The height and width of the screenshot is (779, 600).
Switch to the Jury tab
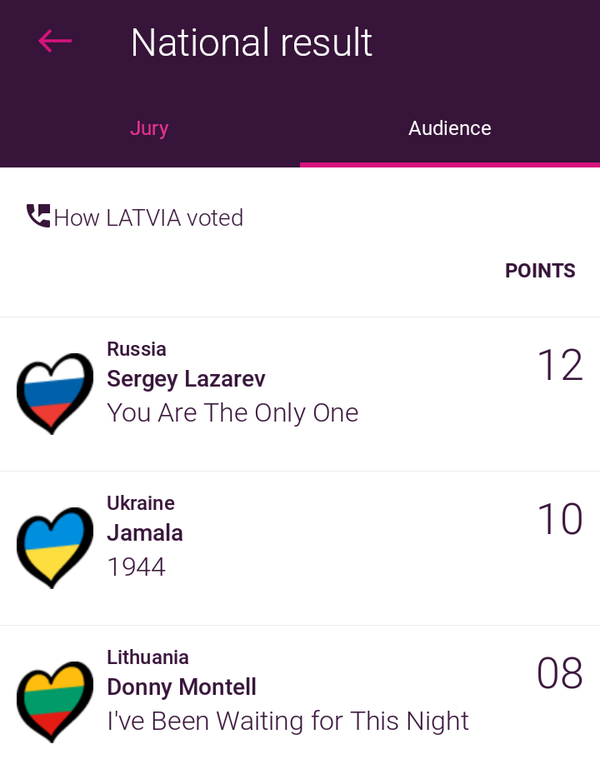[149, 128]
